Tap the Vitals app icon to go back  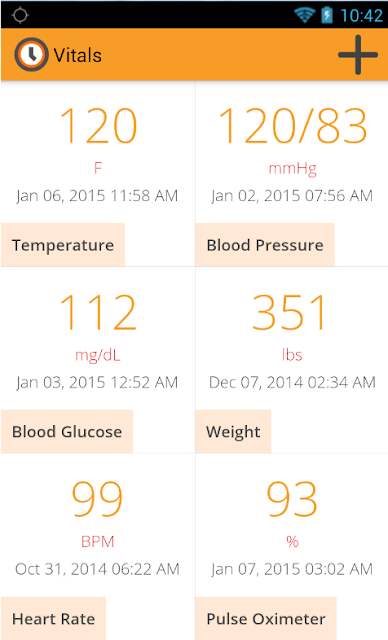[x=31, y=55]
